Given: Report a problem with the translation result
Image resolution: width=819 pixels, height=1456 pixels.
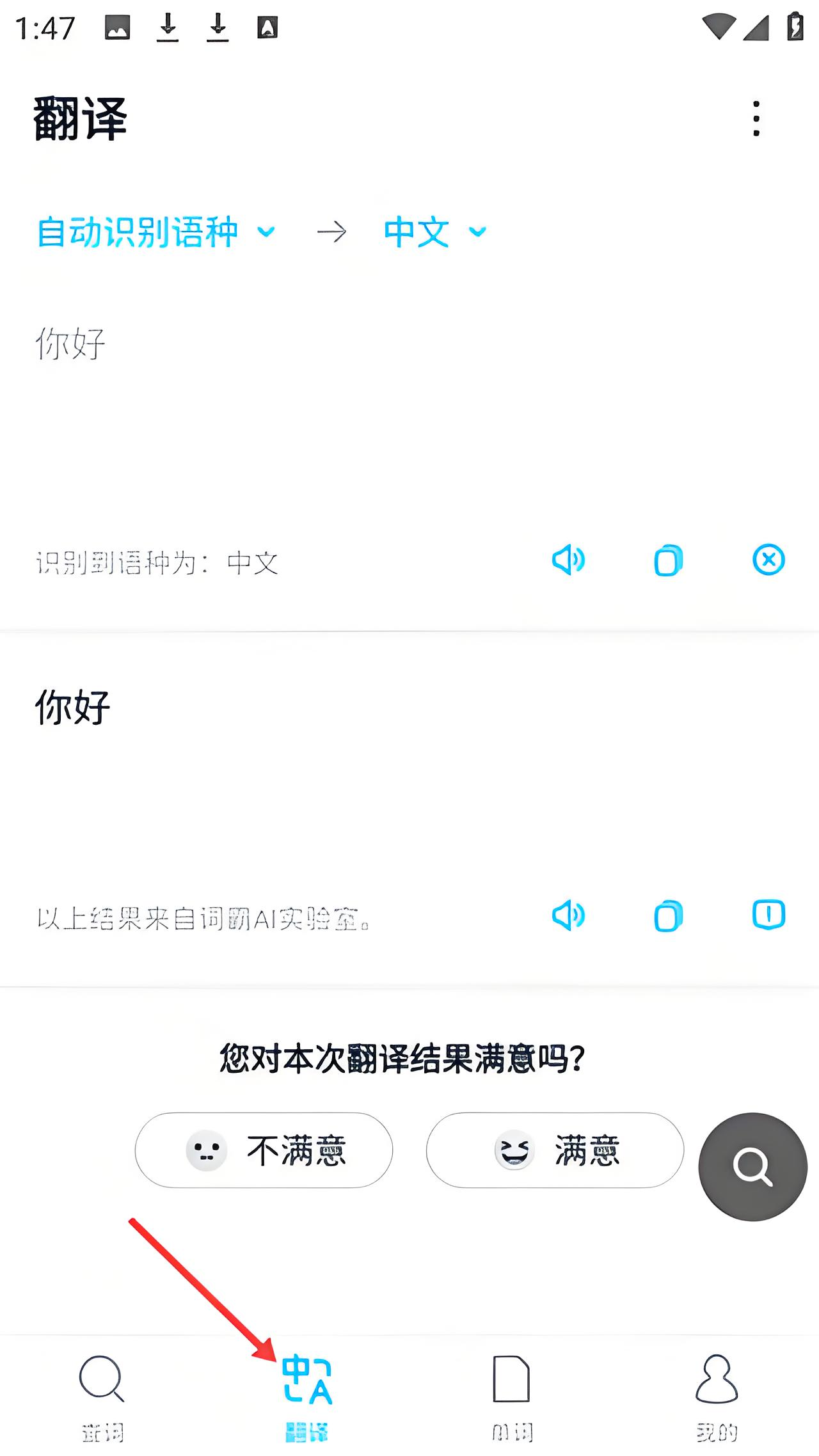Looking at the screenshot, I should [x=768, y=914].
